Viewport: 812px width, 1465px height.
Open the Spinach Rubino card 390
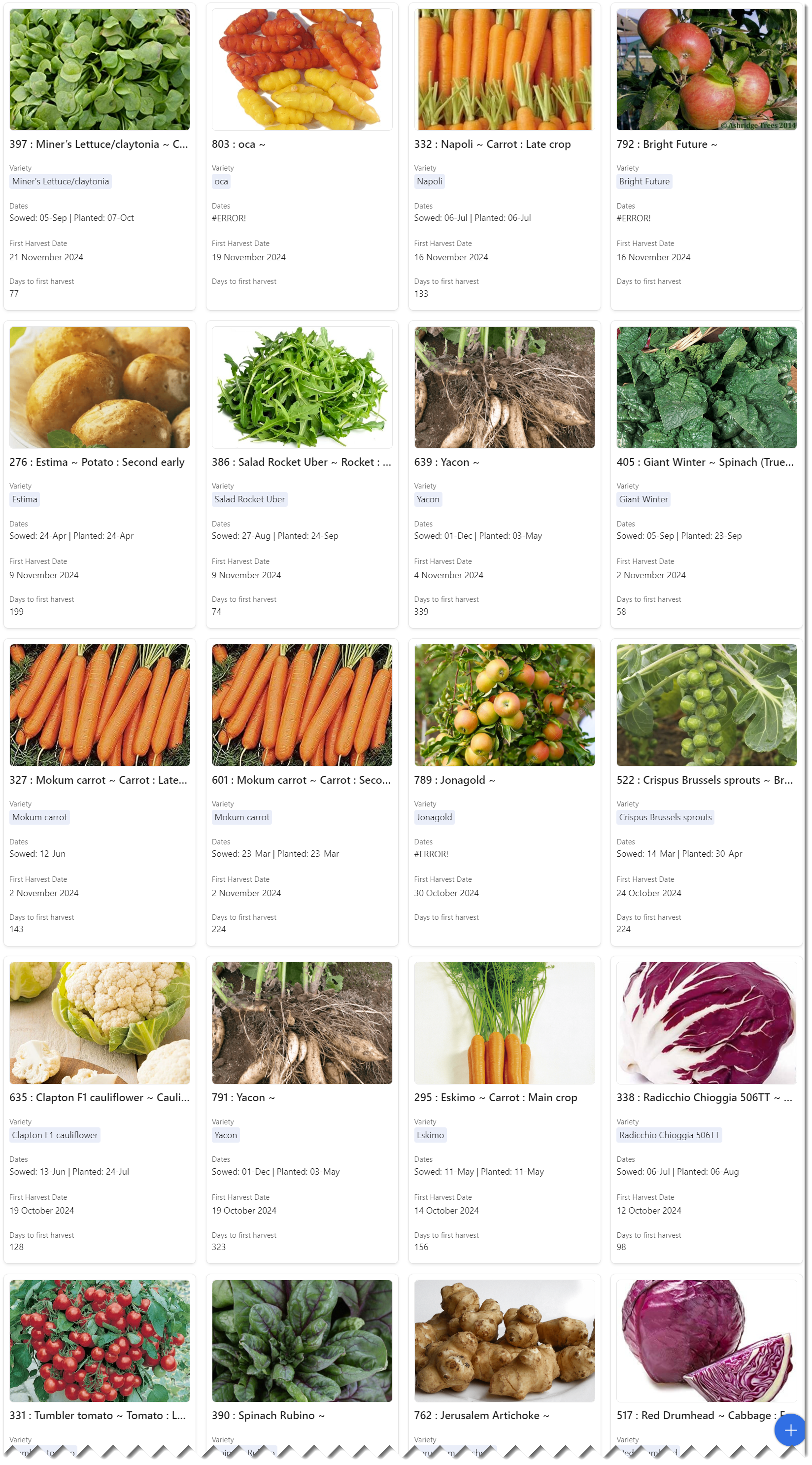coord(268,1416)
